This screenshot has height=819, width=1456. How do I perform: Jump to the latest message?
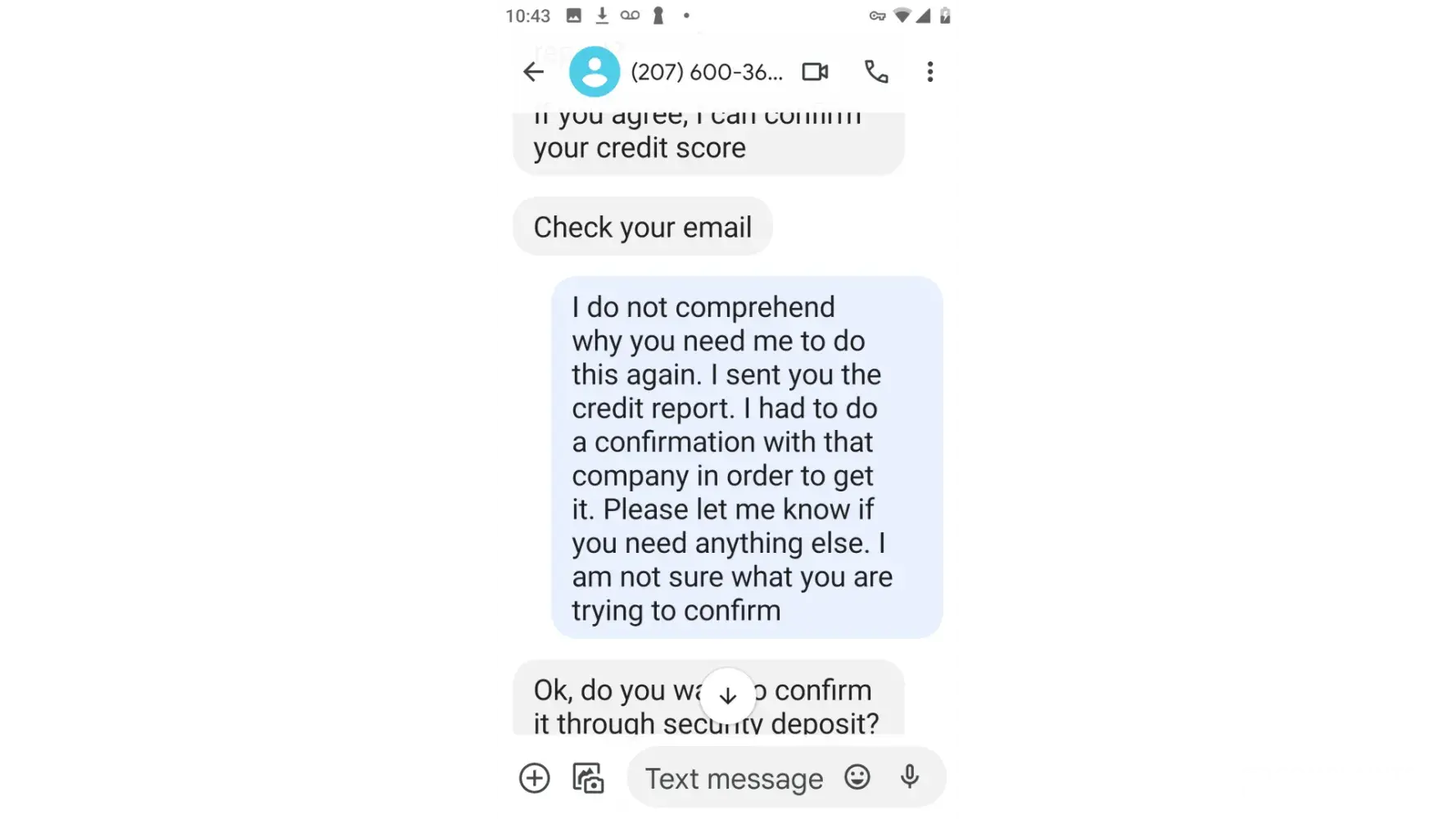728,696
